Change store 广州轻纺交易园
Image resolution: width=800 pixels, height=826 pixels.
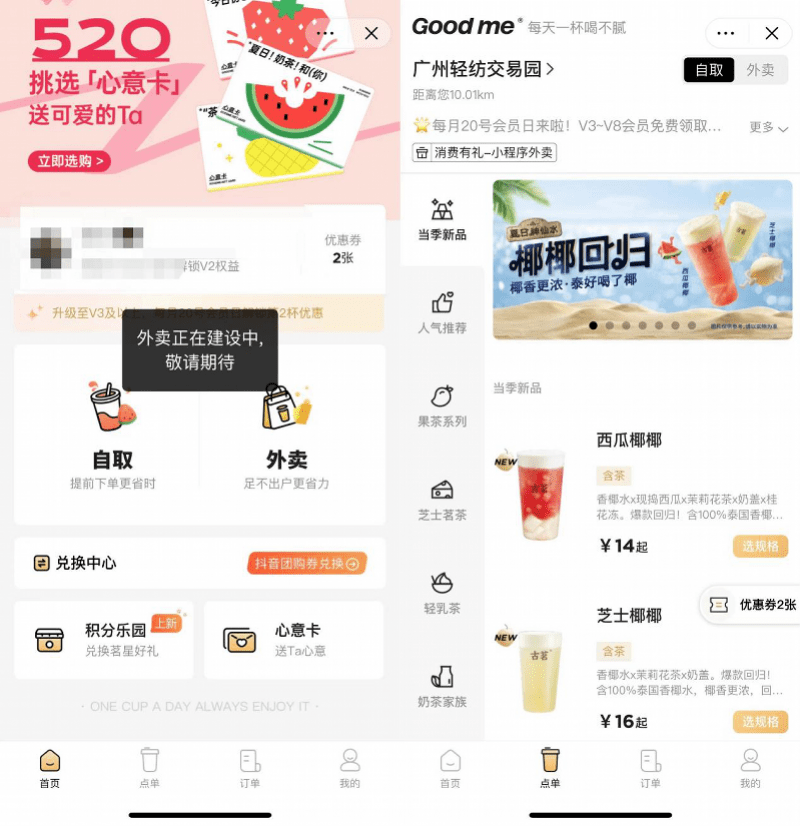484,69
